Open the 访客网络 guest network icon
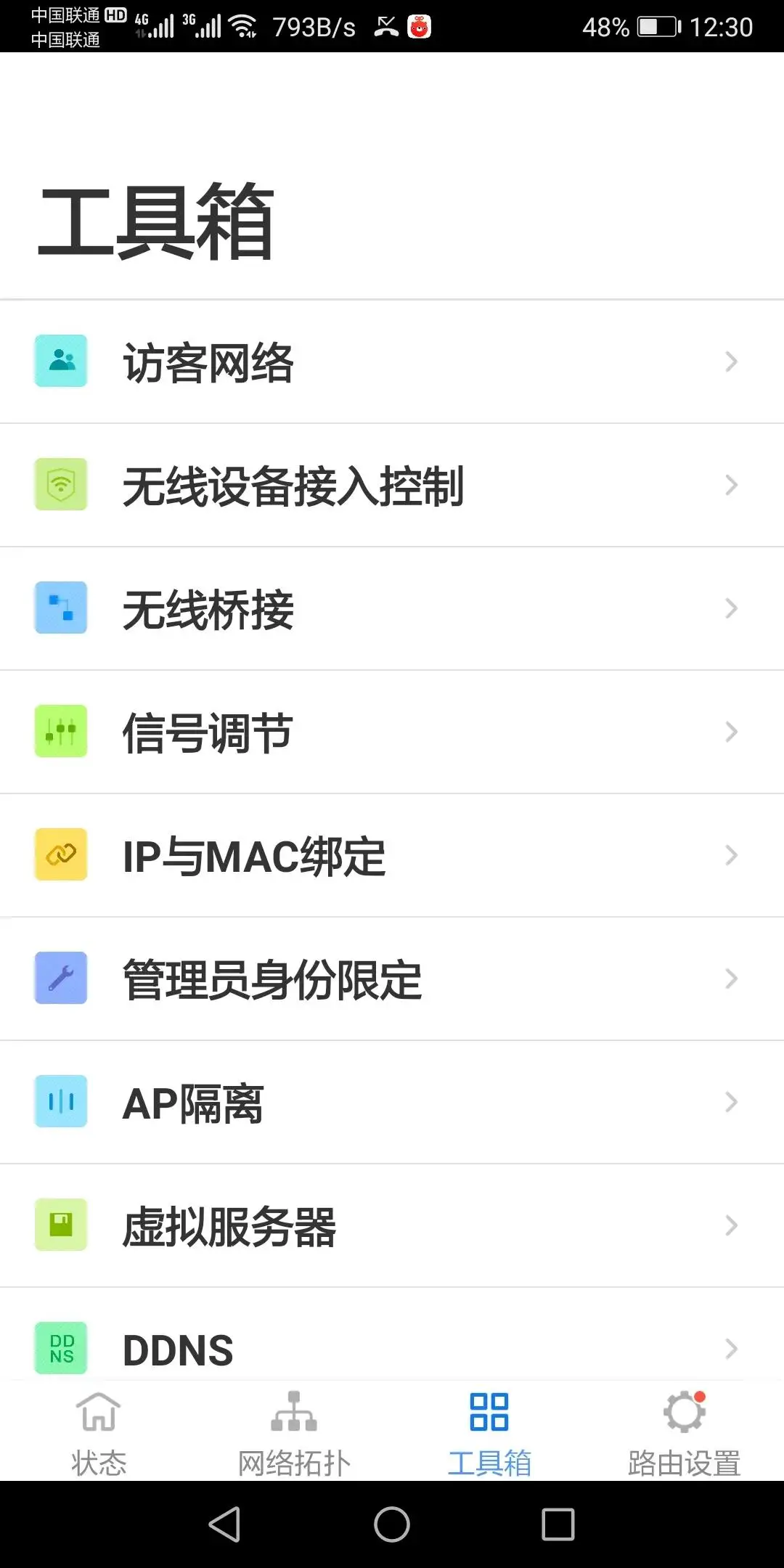 (x=60, y=361)
